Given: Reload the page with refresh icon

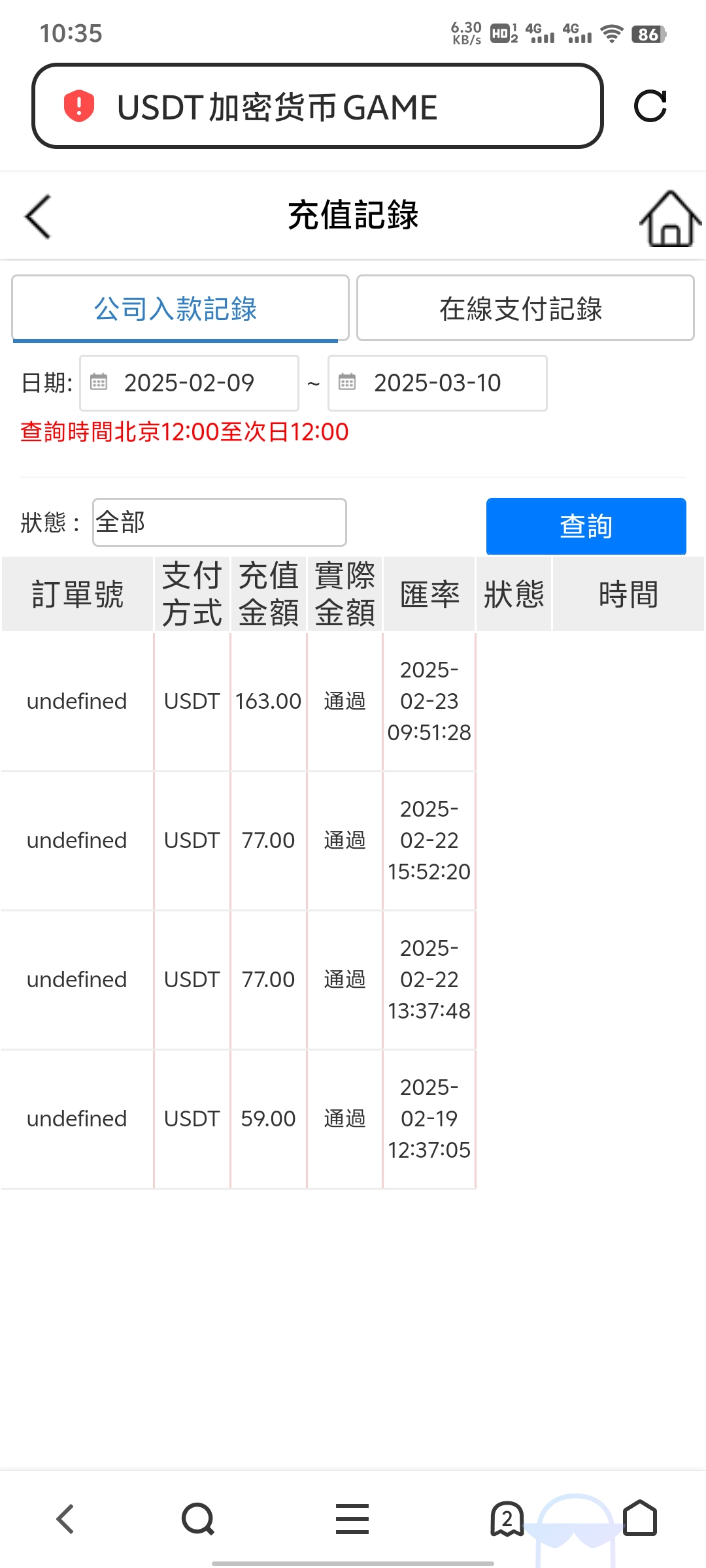Looking at the screenshot, I should click(650, 106).
